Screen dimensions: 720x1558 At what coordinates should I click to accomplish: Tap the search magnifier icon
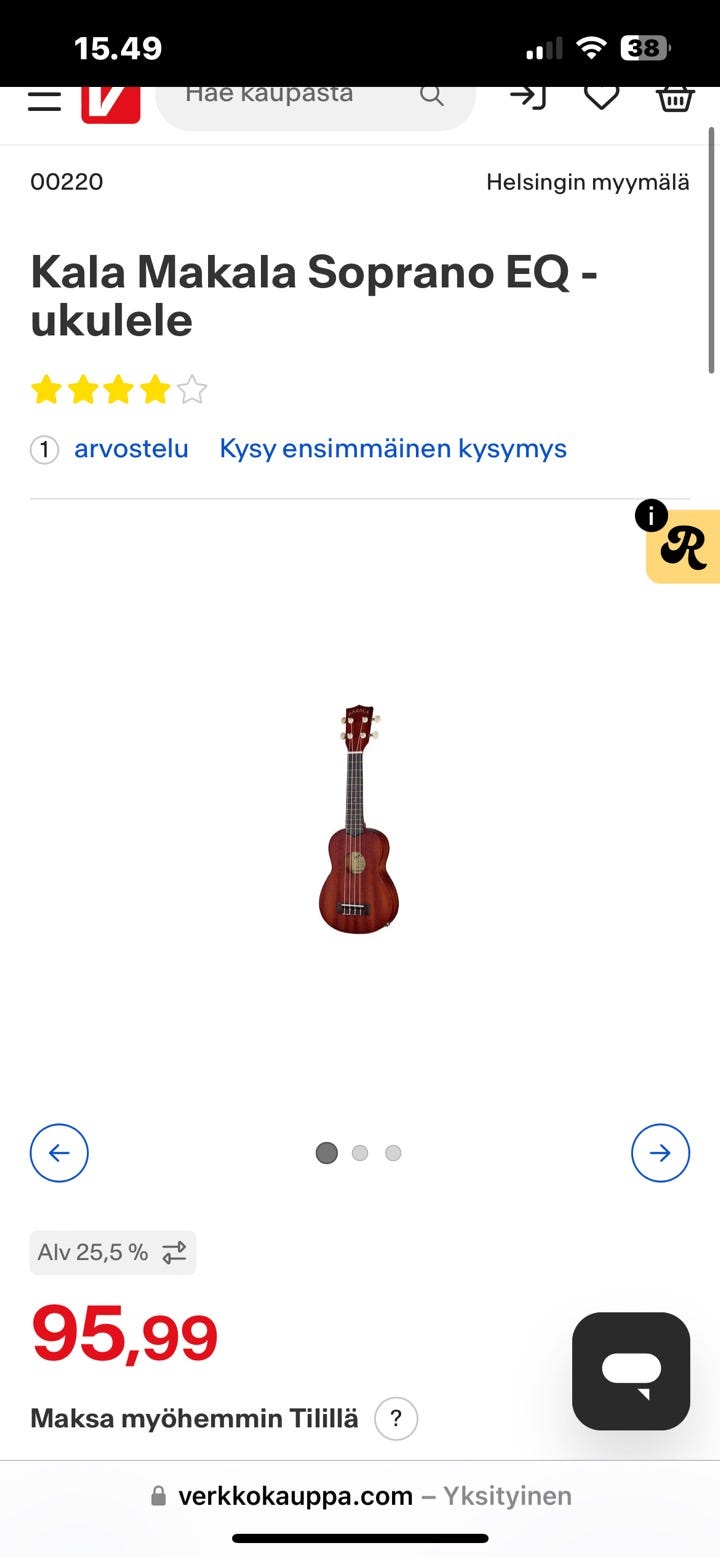430,94
